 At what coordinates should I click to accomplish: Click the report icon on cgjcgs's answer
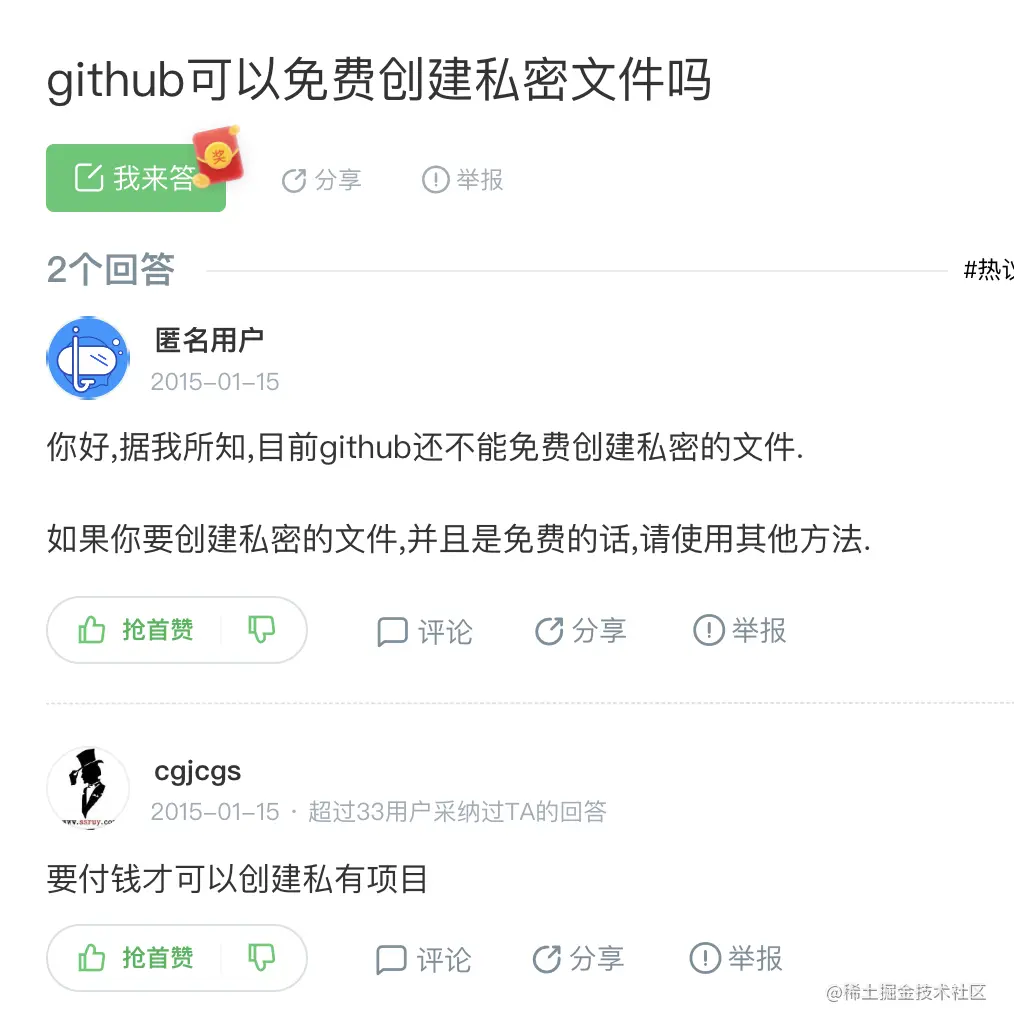(705, 958)
